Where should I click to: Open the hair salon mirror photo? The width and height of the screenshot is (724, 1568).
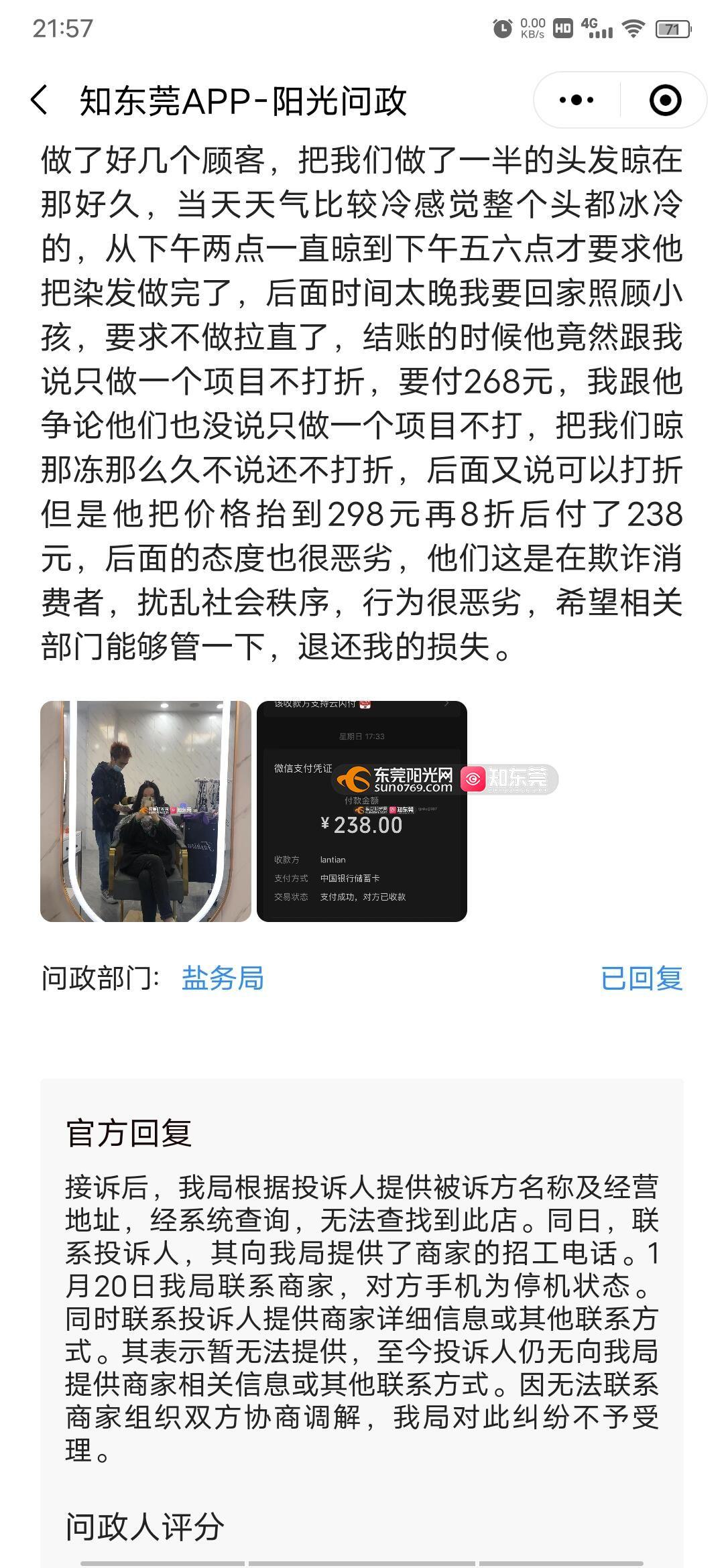tap(145, 811)
